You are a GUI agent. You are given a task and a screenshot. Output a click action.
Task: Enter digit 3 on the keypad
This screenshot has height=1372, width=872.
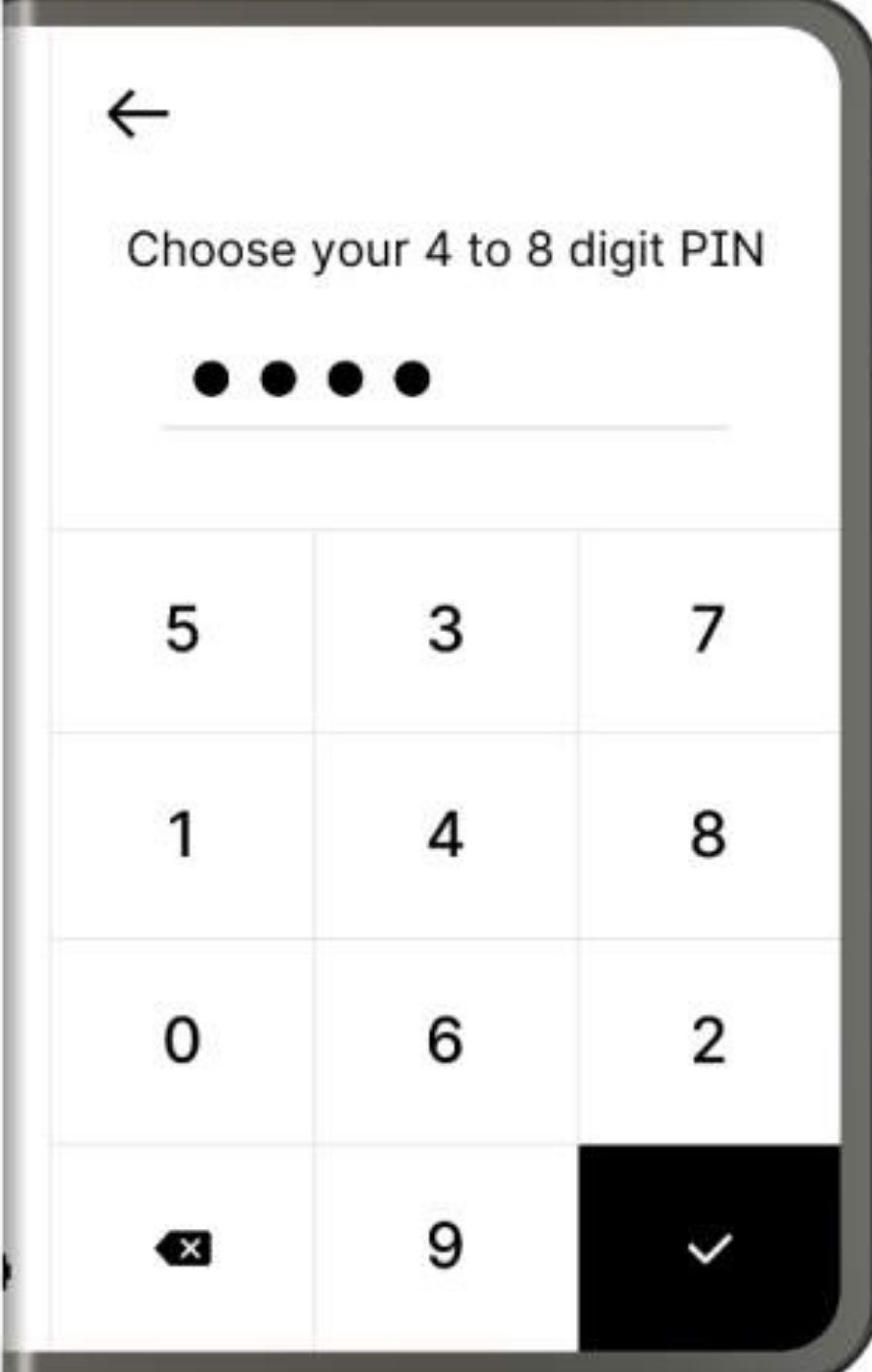click(x=446, y=630)
